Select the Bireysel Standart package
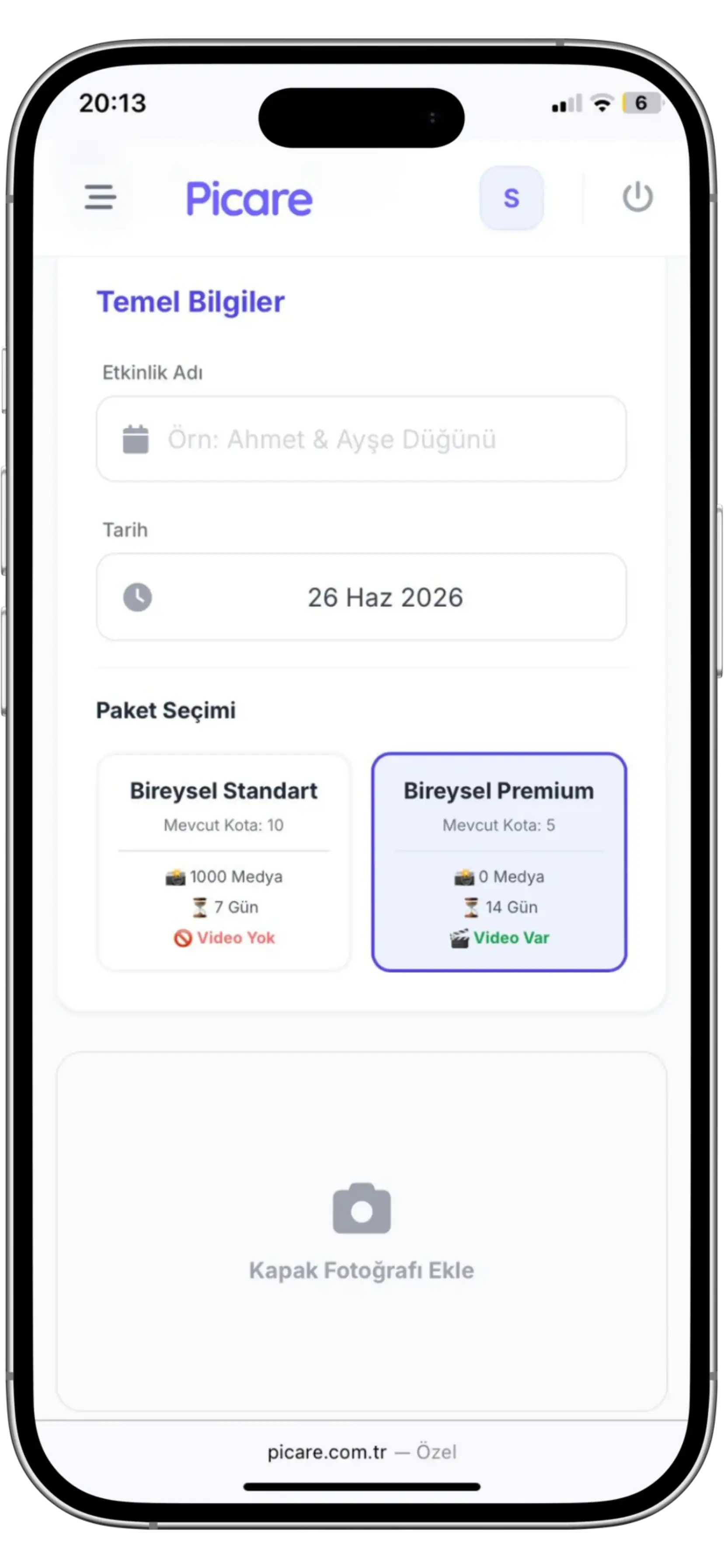Image resolution: width=724 pixels, height=1568 pixels. (223, 862)
